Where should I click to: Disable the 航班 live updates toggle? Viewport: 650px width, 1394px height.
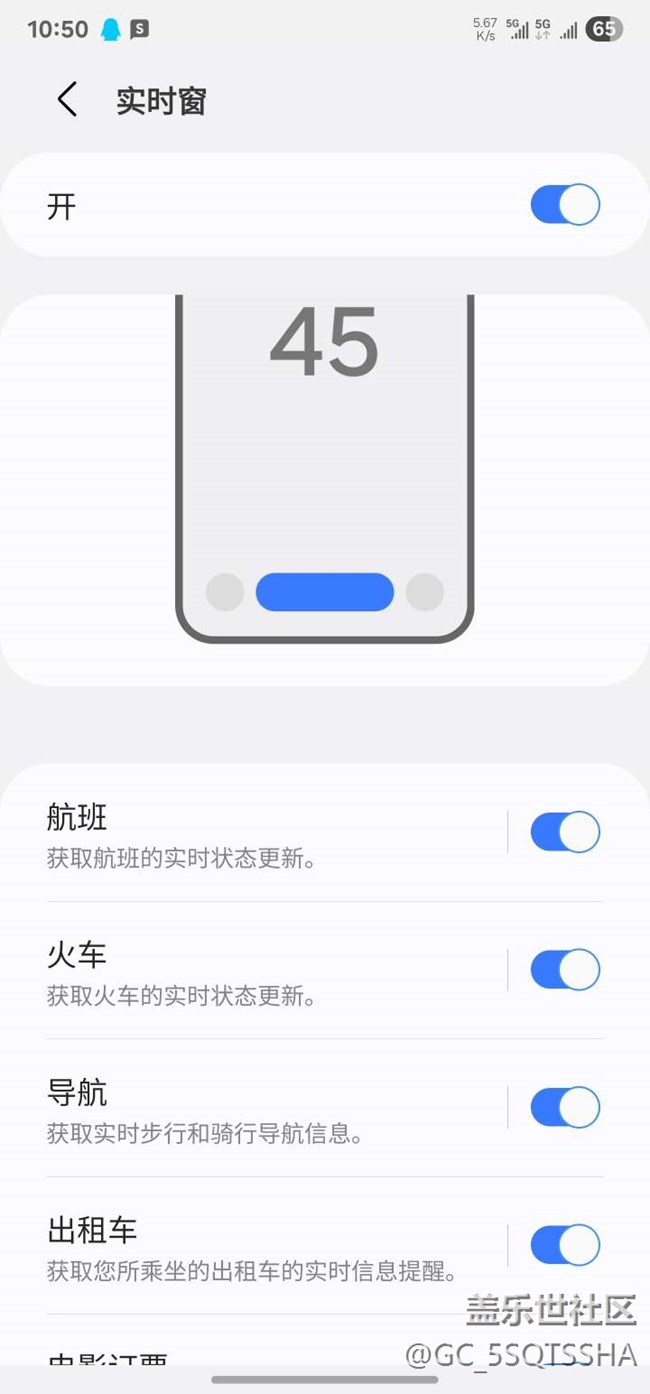click(565, 832)
